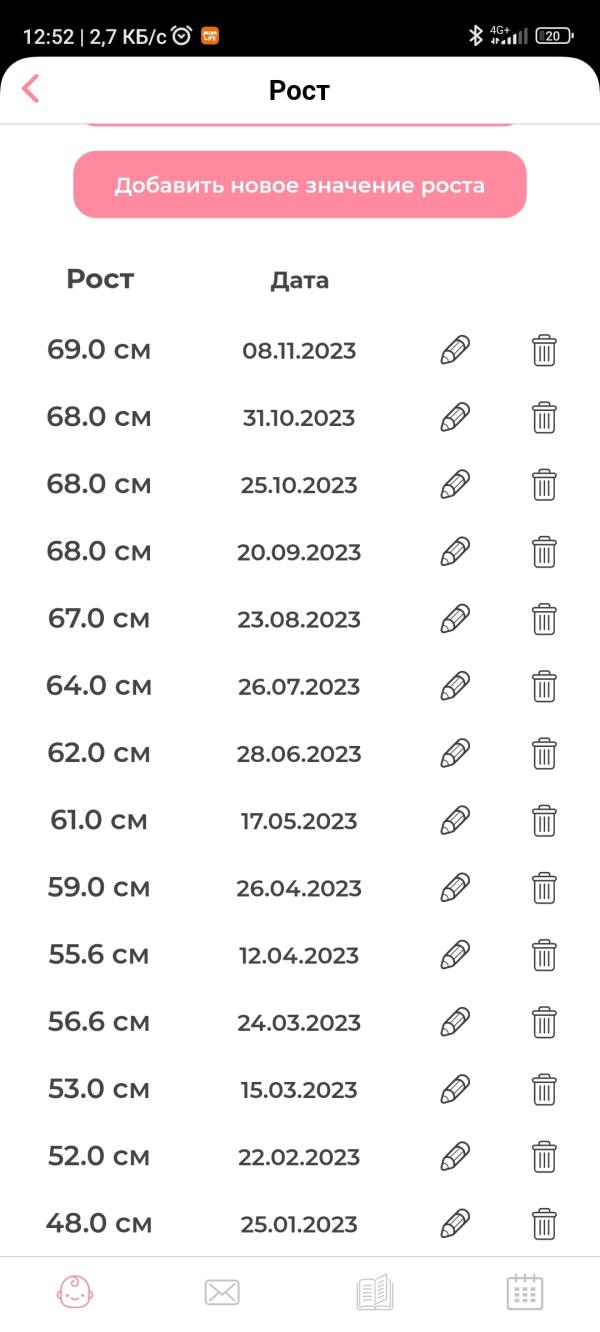Open the messages envelope tab
600x1332 pixels.
(222, 1292)
